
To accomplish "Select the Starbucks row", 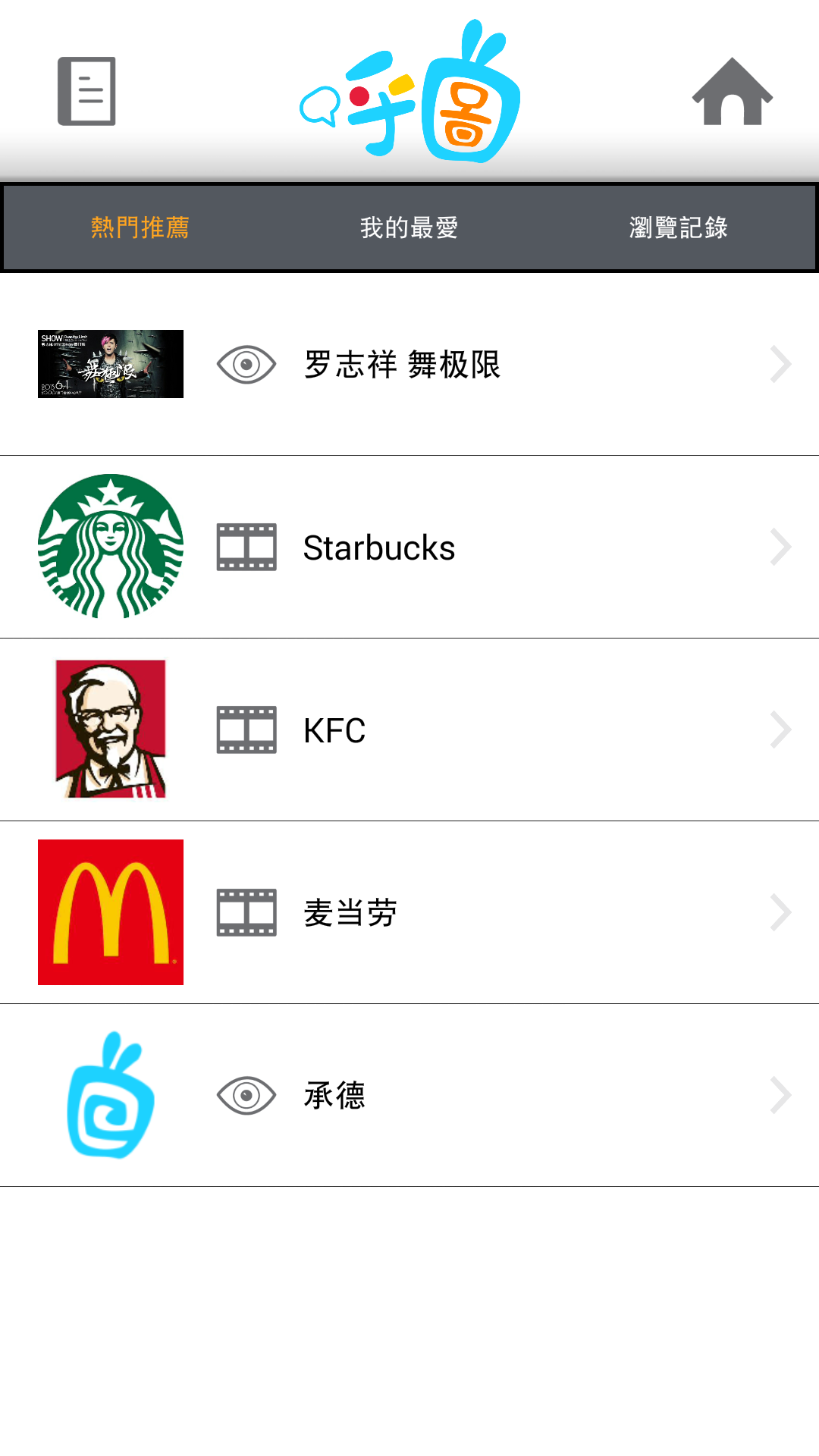I will 409,548.
